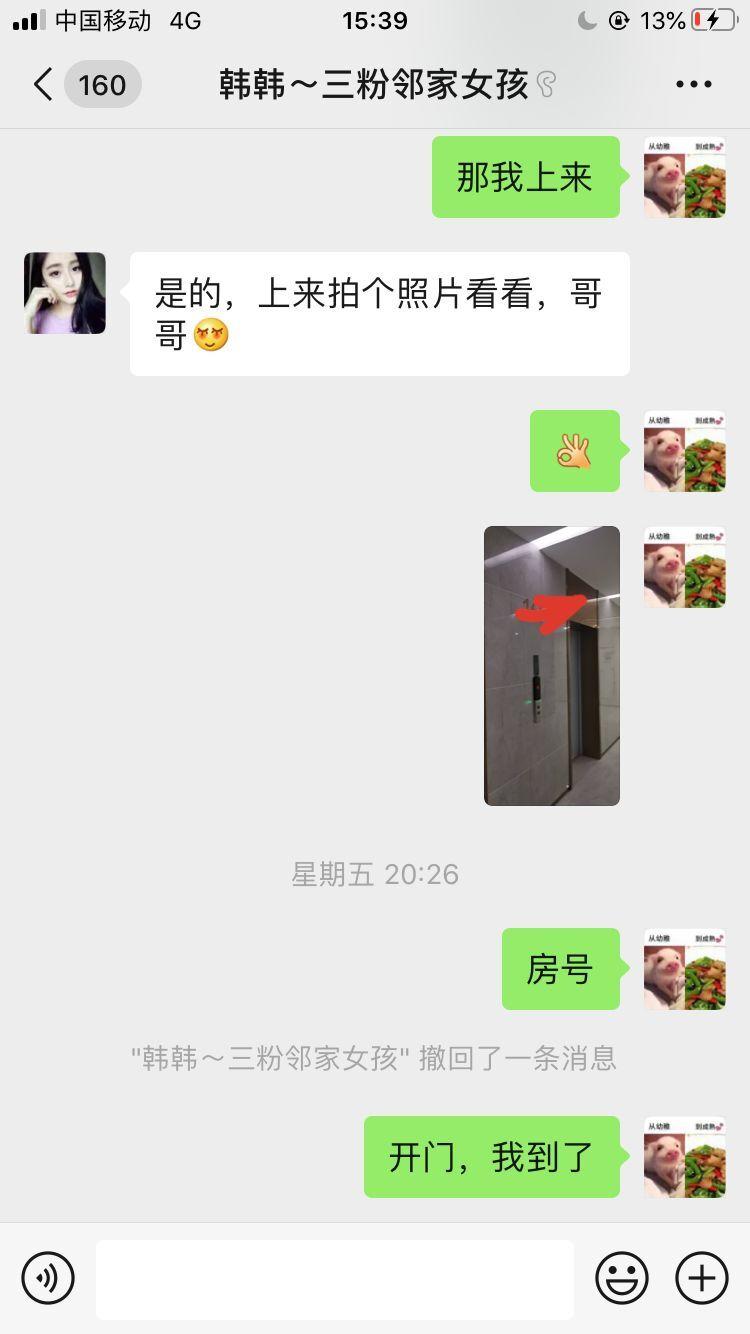
Task: View the sent elevator photo
Action: pos(552,665)
